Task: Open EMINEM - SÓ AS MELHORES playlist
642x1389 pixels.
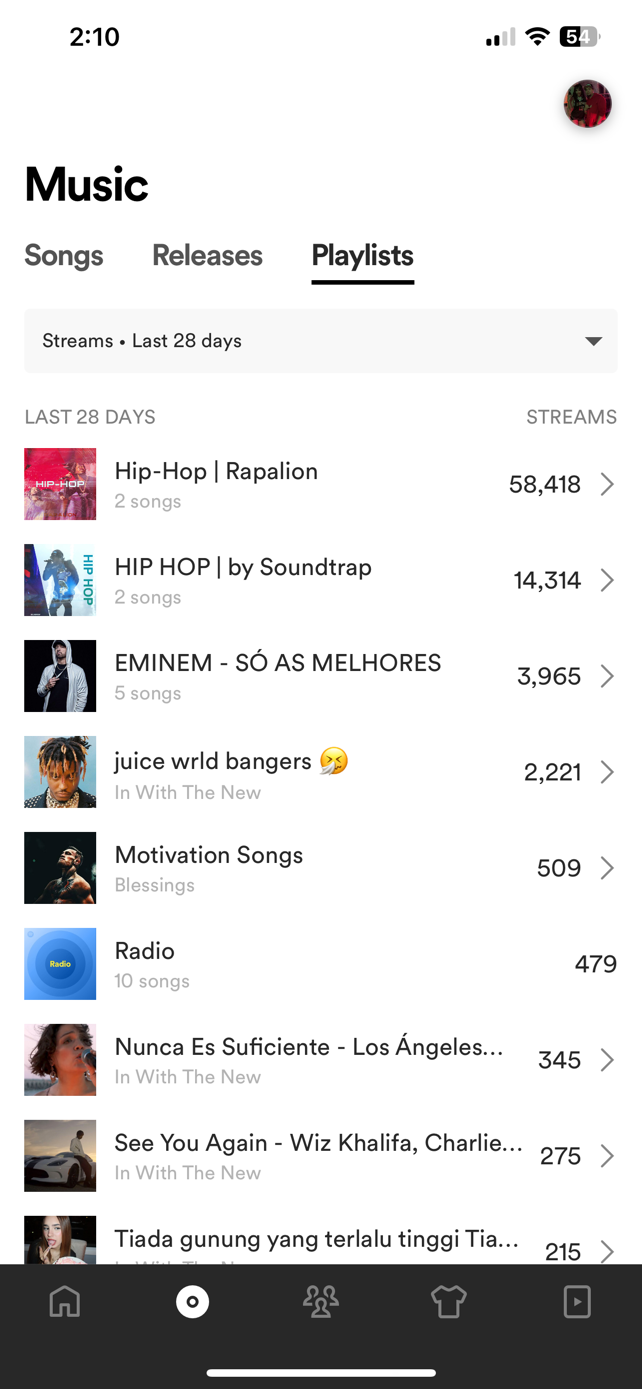Action: pos(320,677)
